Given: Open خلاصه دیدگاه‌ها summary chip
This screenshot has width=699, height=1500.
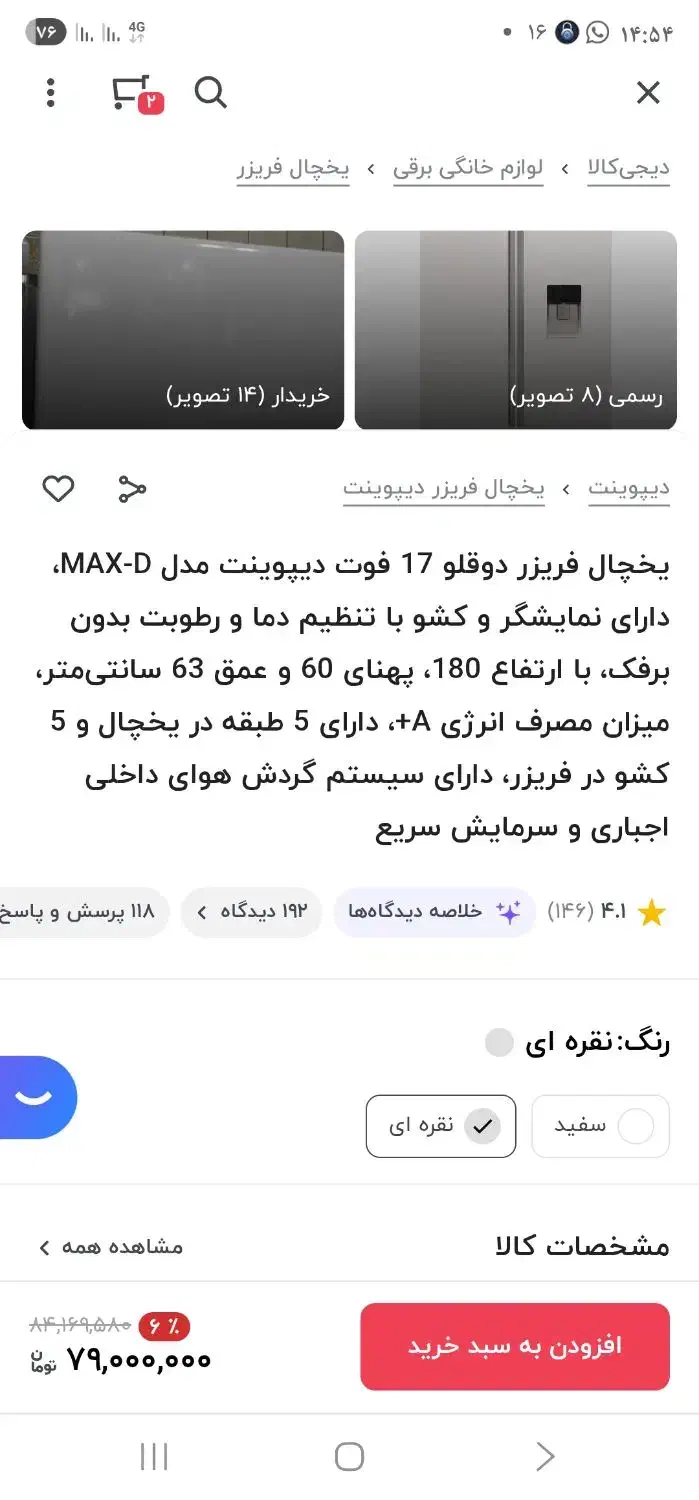Looking at the screenshot, I should tap(435, 912).
